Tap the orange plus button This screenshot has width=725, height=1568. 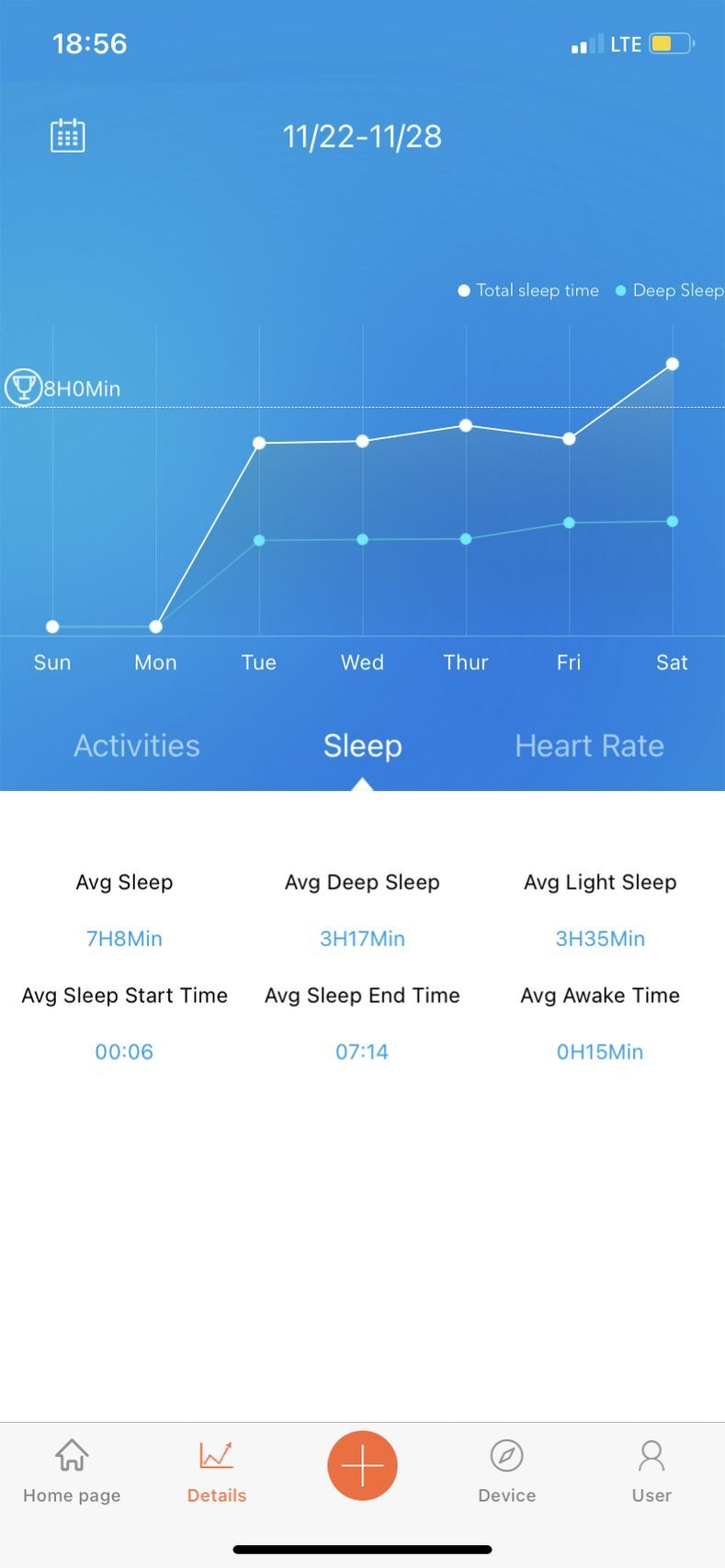click(362, 1464)
